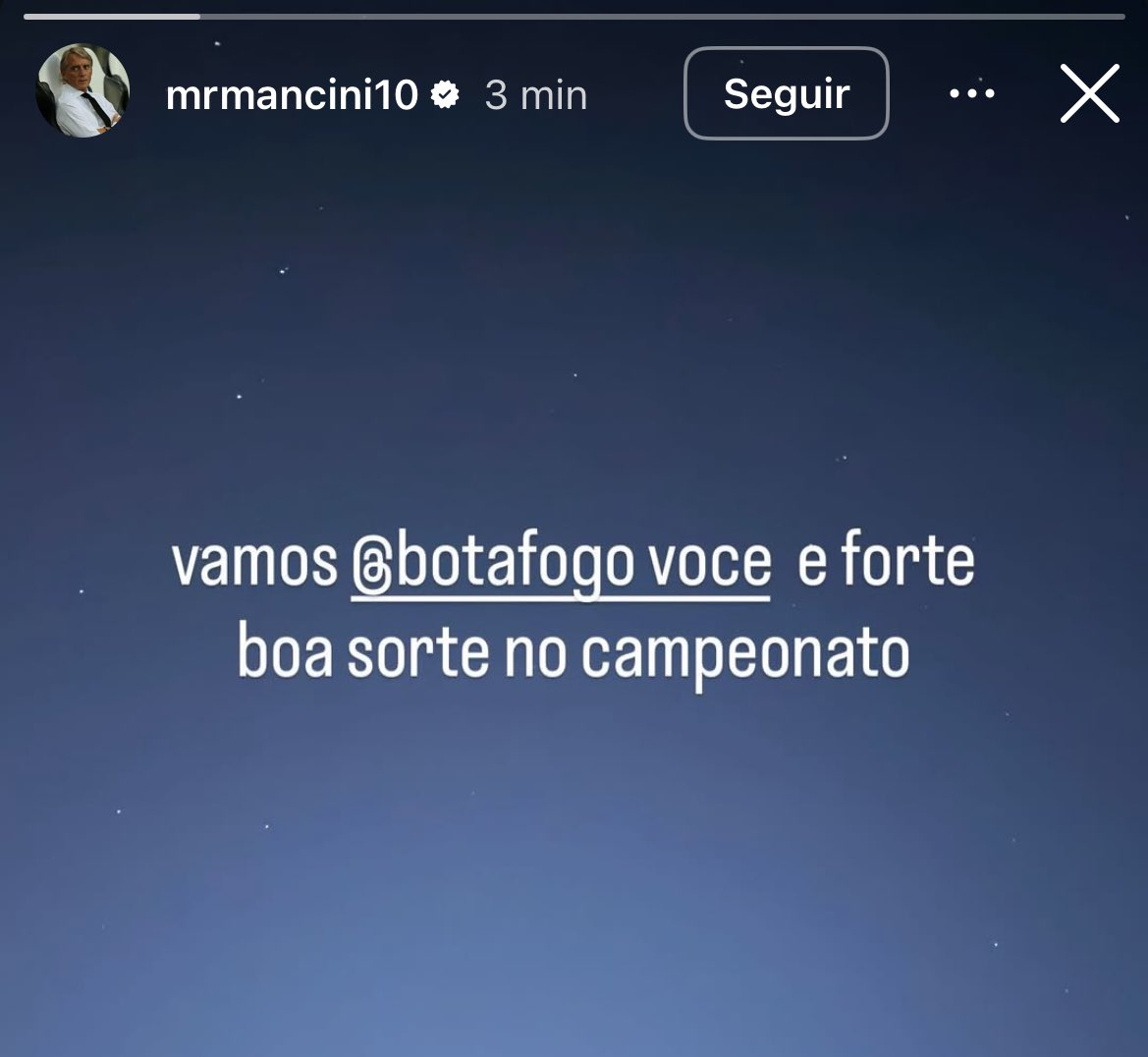The width and height of the screenshot is (1148, 1057).
Task: Open the mrmancini10 username link
Action: click(292, 95)
